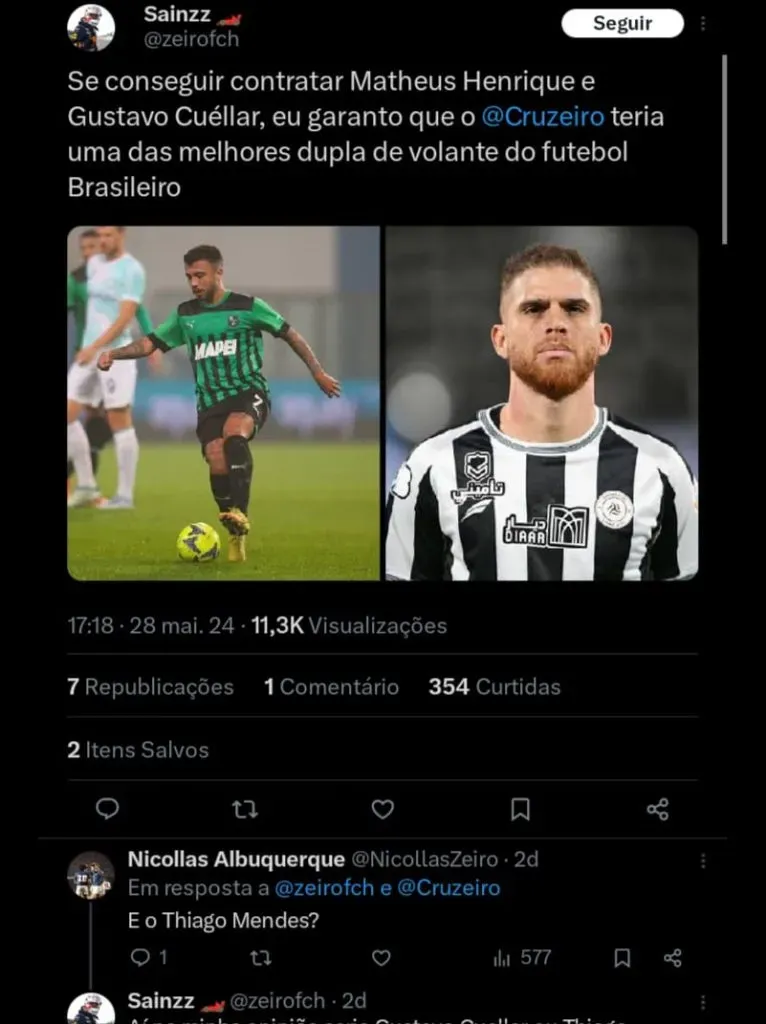Reply to the main post
The height and width of the screenshot is (1024, 766).
pyautogui.click(x=107, y=809)
